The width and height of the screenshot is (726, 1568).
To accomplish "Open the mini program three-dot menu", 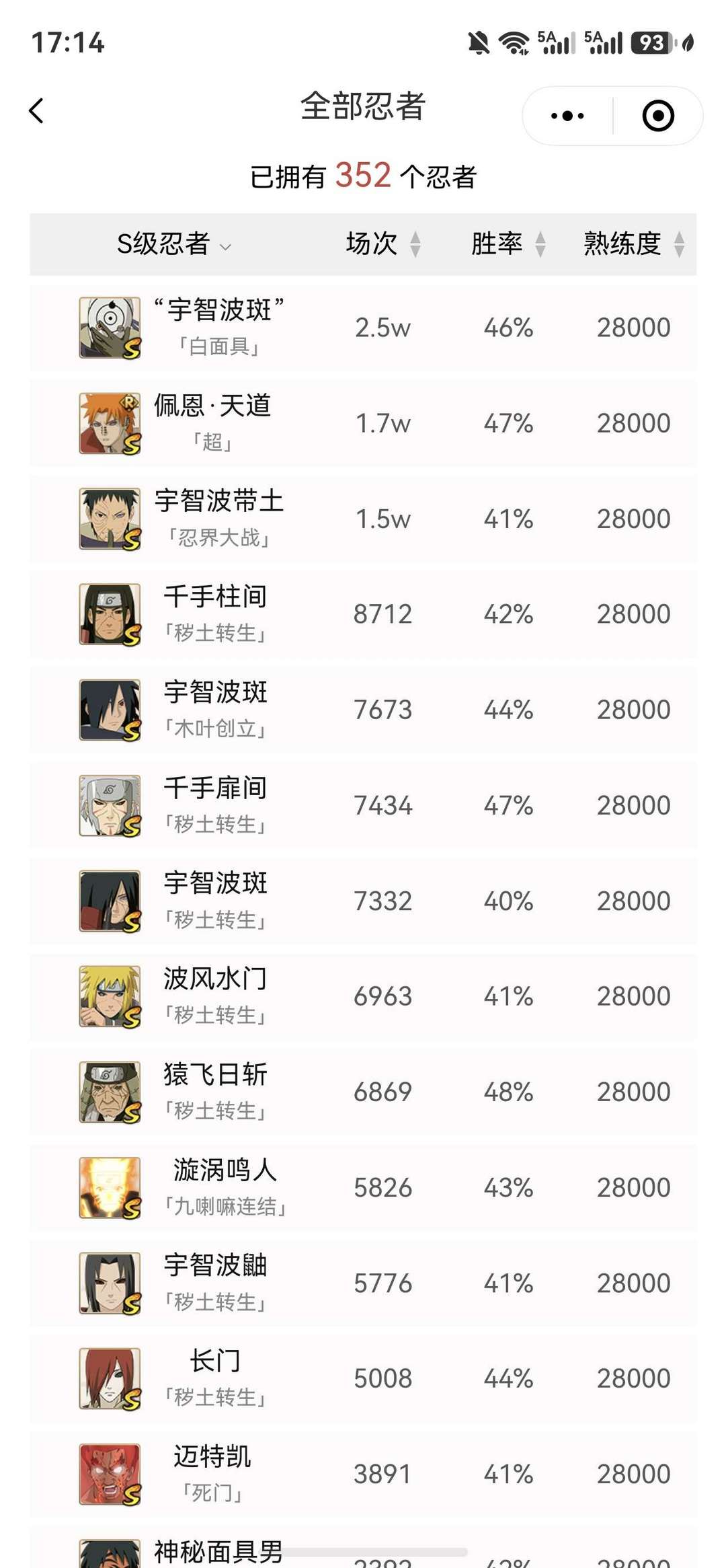I will (567, 116).
